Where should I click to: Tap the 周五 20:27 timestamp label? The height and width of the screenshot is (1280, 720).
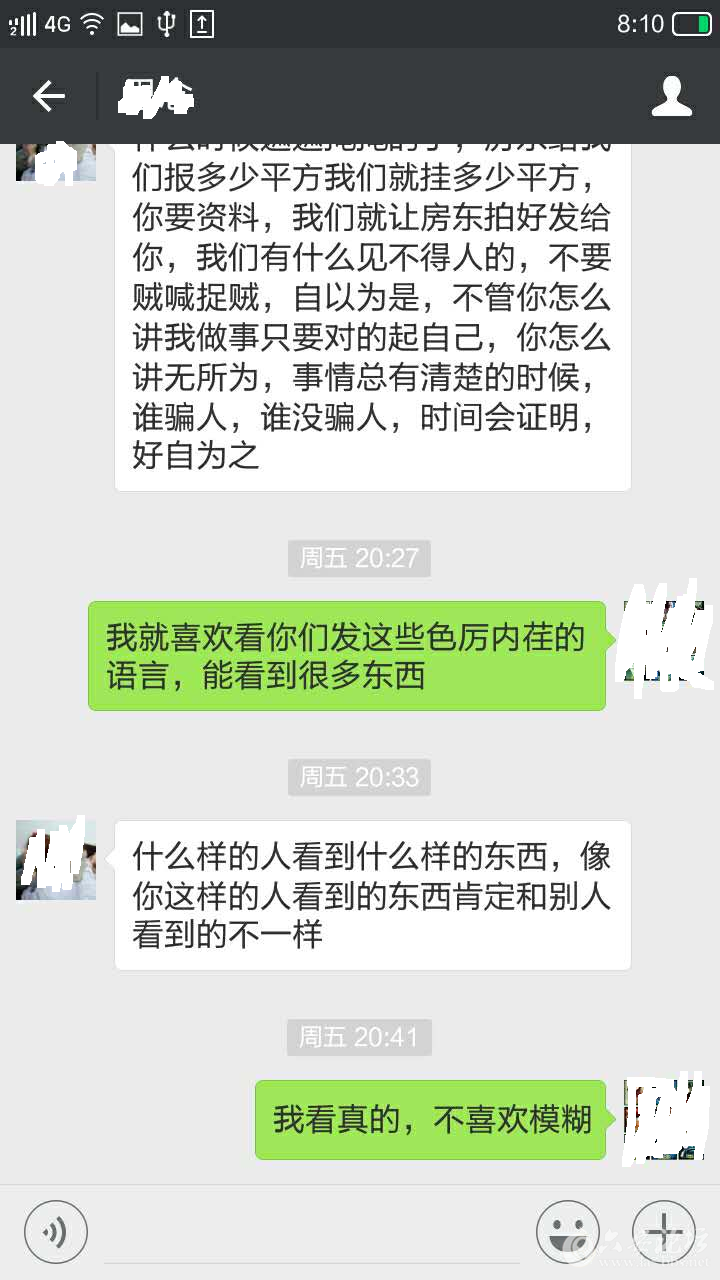pos(358,559)
